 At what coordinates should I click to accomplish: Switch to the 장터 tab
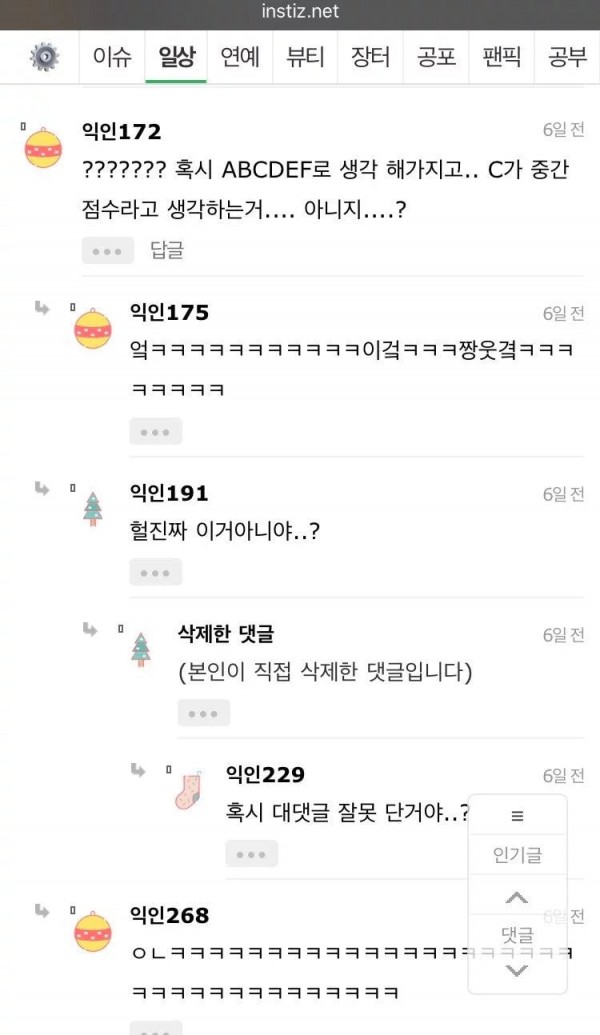tap(370, 57)
